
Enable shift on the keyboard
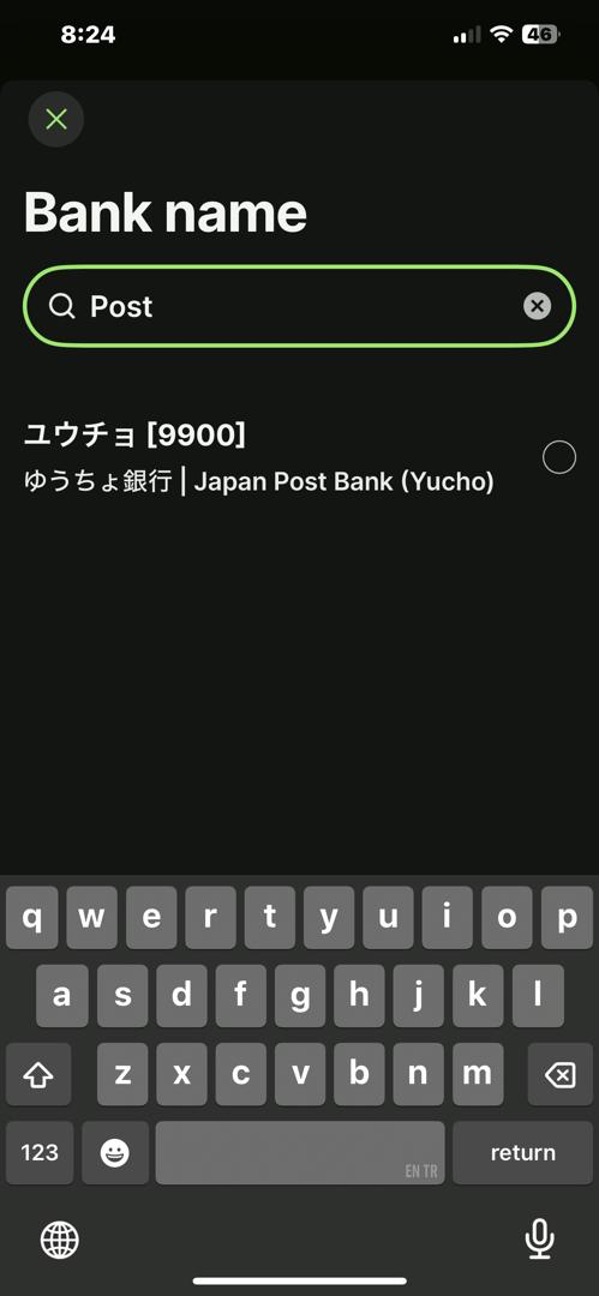[38, 1075]
